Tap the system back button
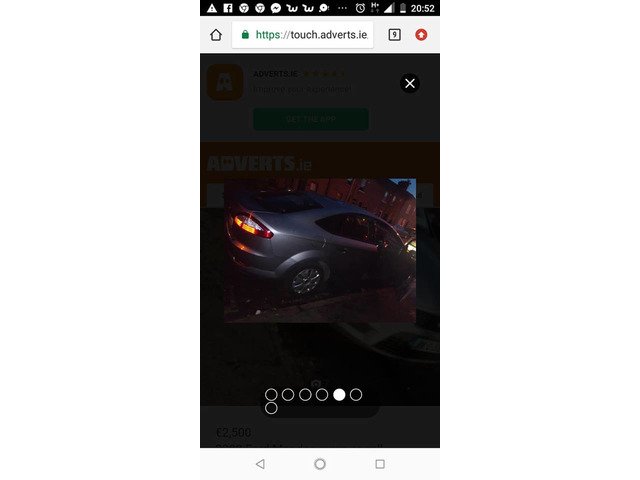640x480 pixels. point(260,464)
